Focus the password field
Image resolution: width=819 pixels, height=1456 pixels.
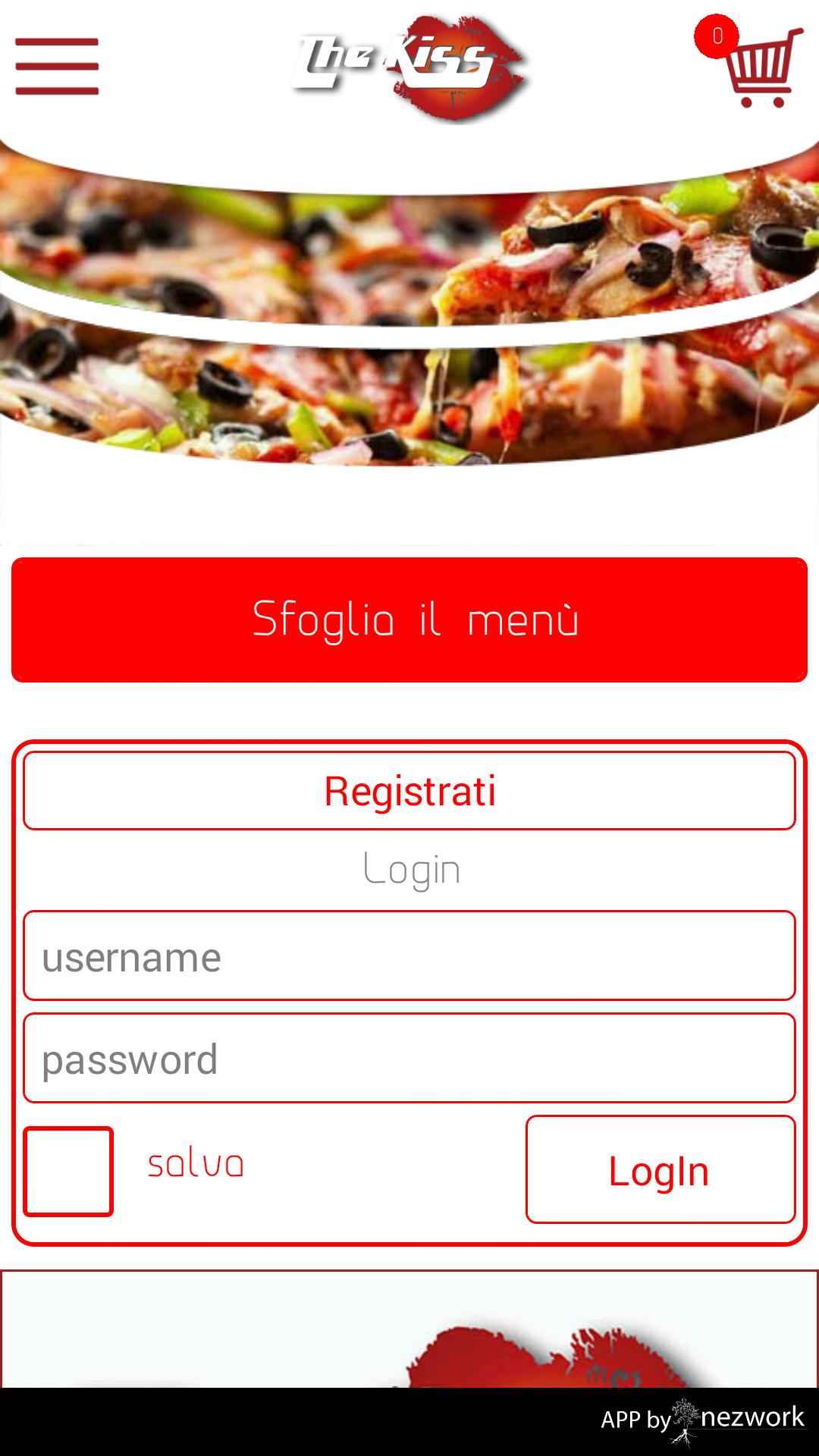click(x=409, y=1058)
